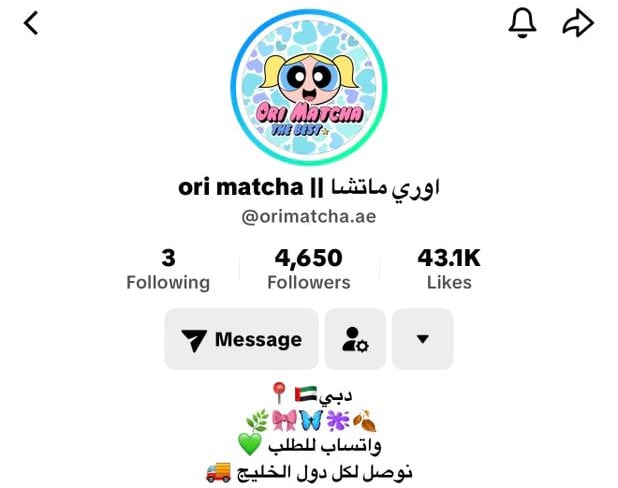Share this profile
Viewport: 618px width, 488px height.
(578, 23)
